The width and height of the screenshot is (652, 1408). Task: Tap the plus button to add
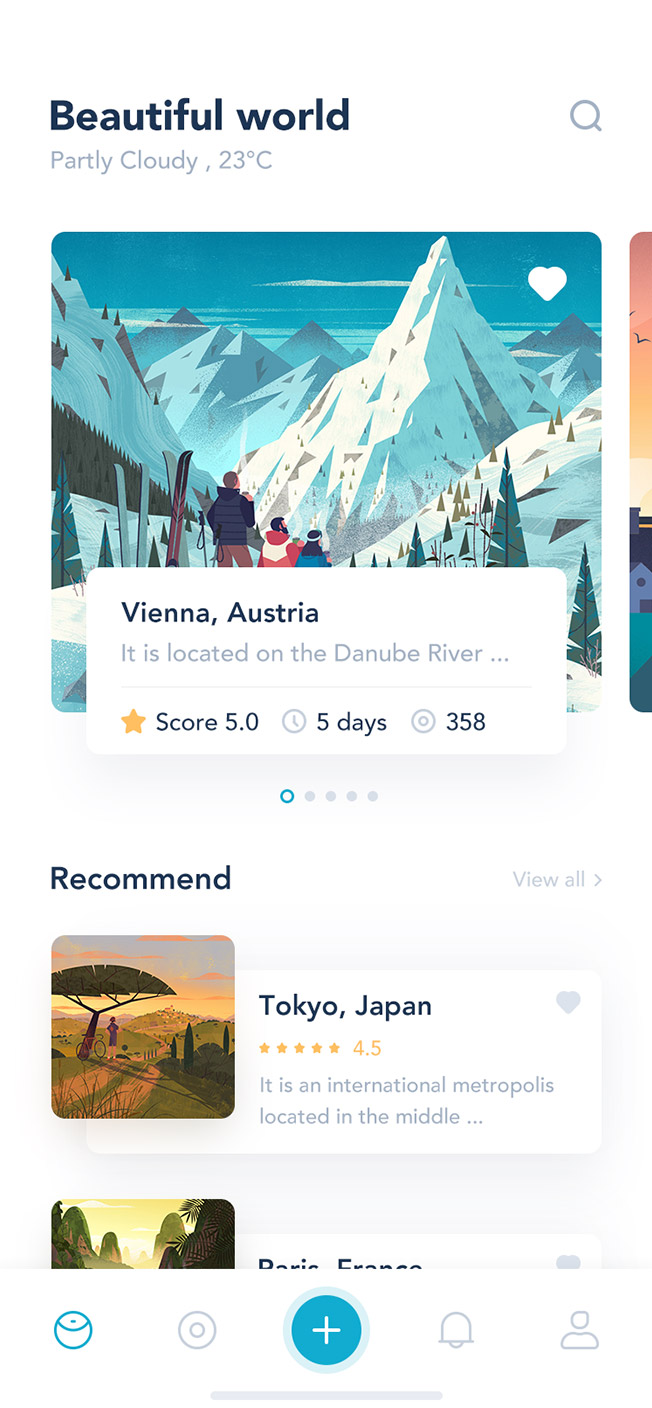tap(326, 1330)
